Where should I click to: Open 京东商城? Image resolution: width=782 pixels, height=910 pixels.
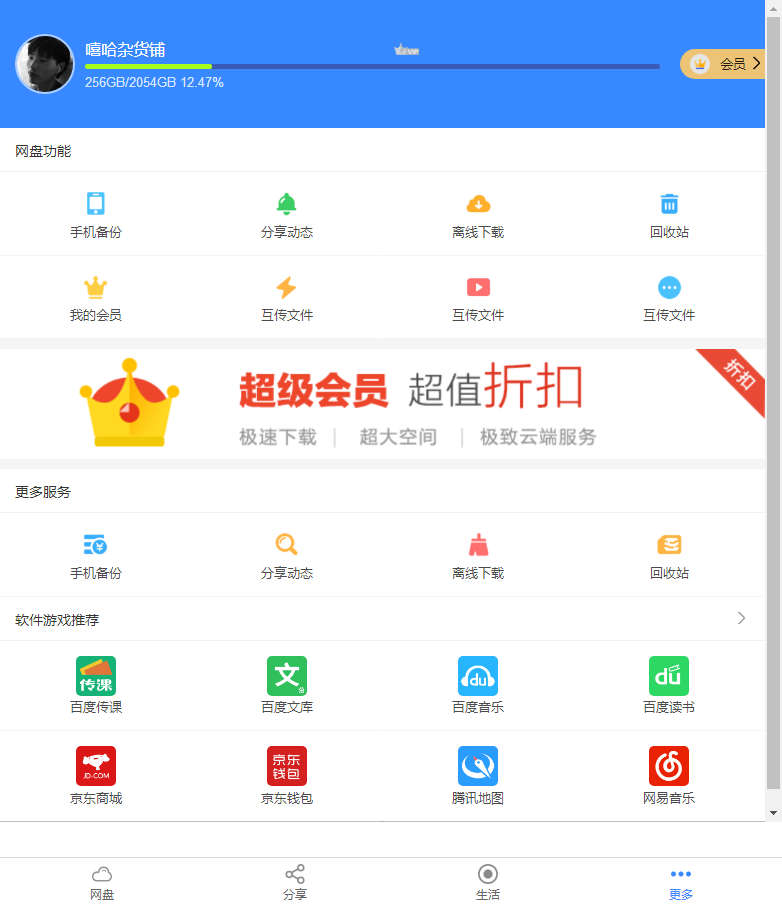[96, 775]
